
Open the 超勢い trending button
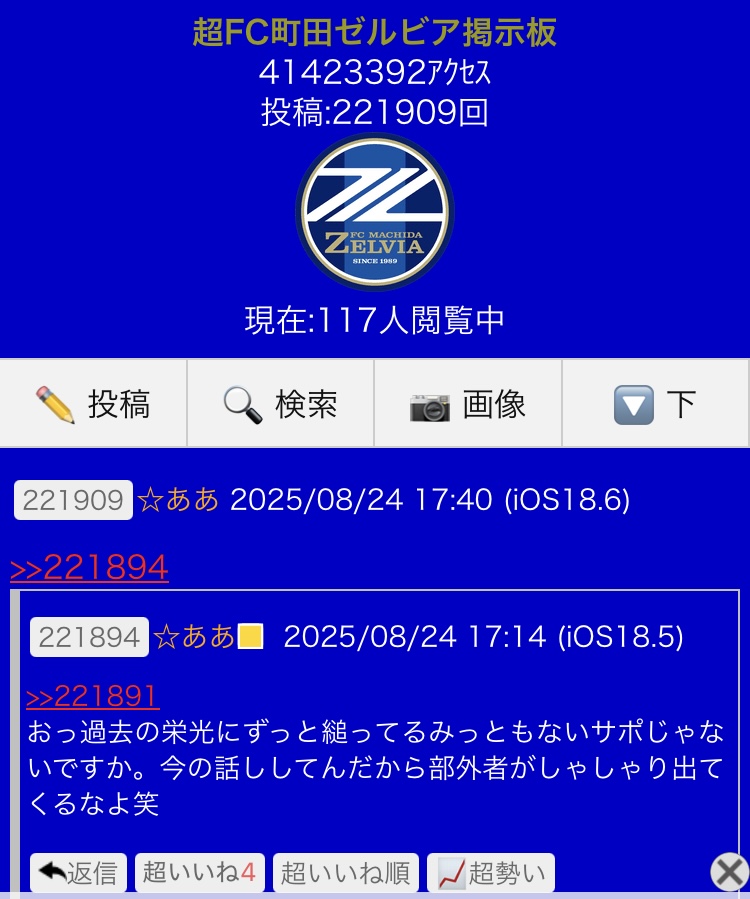491,873
